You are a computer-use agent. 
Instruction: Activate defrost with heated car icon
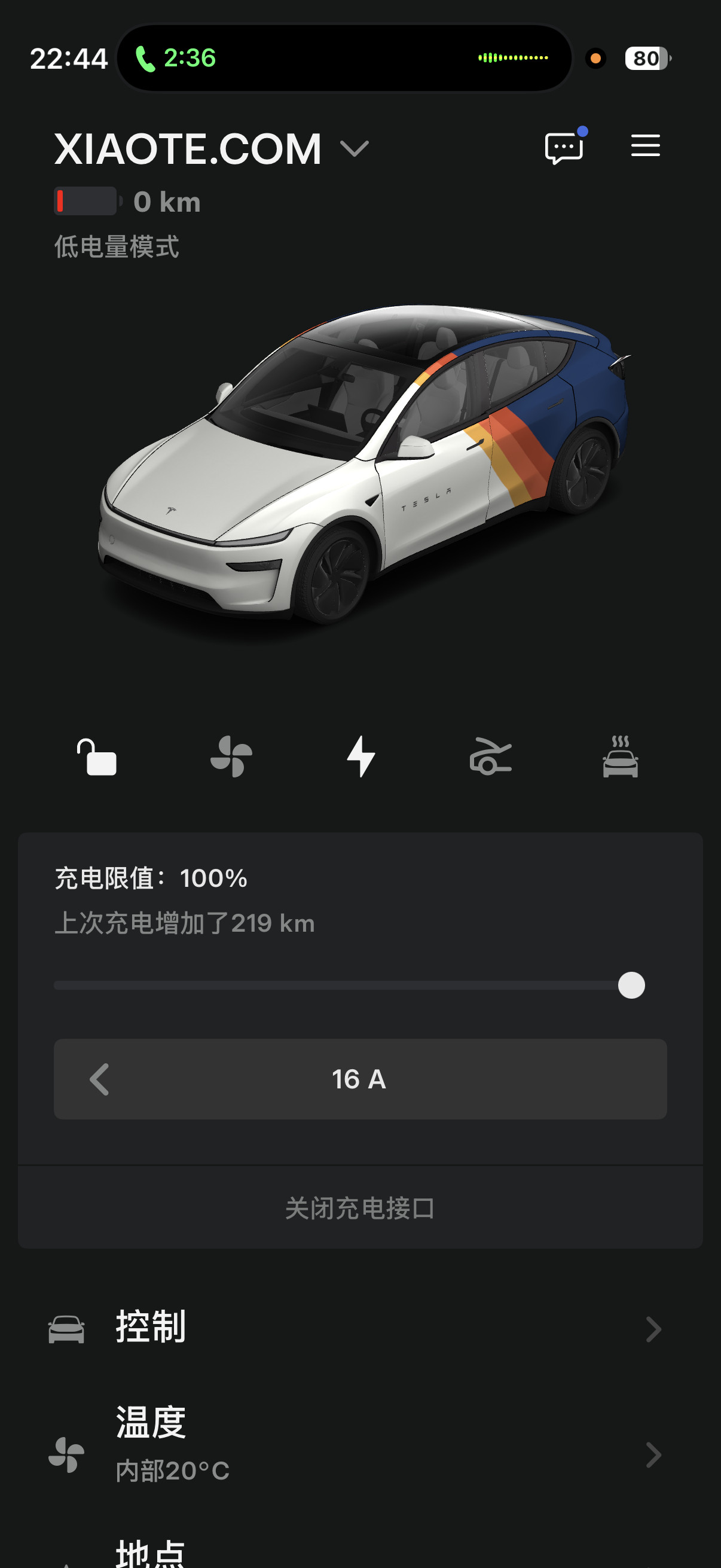tap(622, 759)
